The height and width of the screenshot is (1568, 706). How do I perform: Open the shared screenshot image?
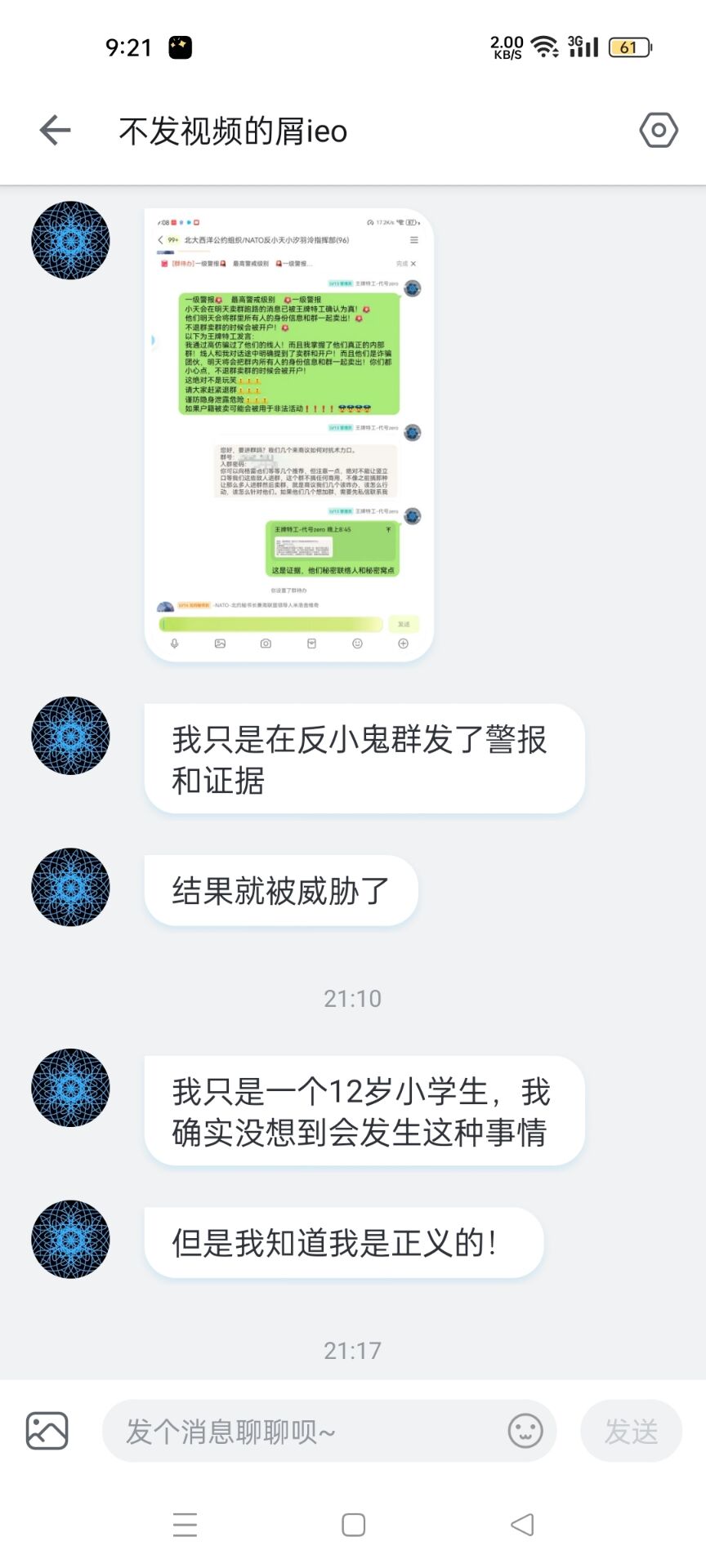click(289, 434)
